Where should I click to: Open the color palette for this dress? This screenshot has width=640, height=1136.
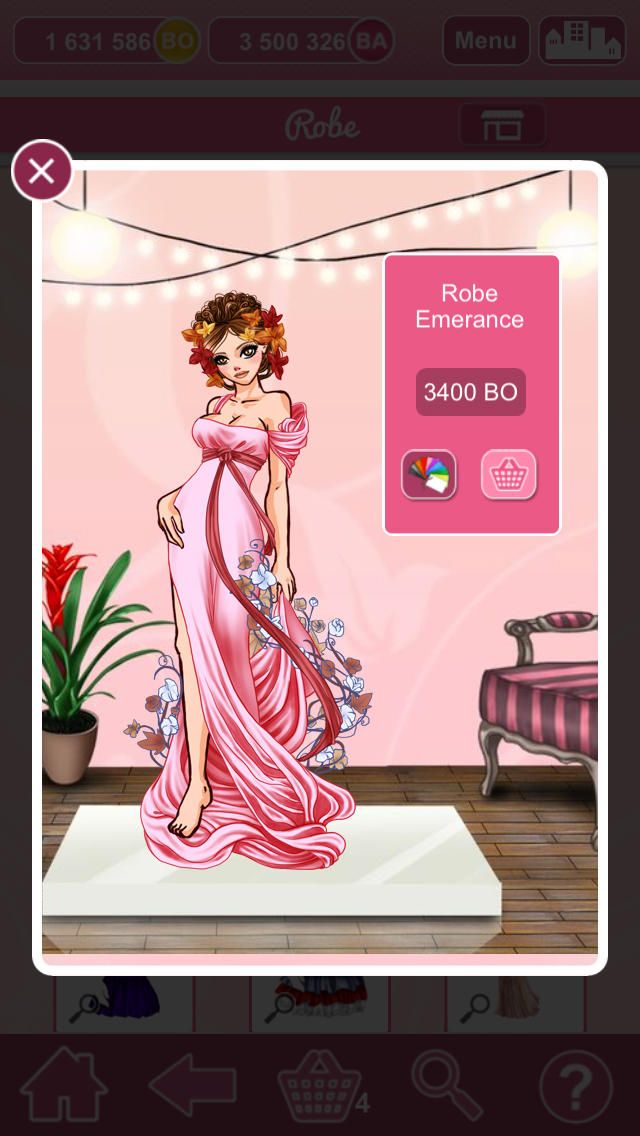click(x=429, y=475)
